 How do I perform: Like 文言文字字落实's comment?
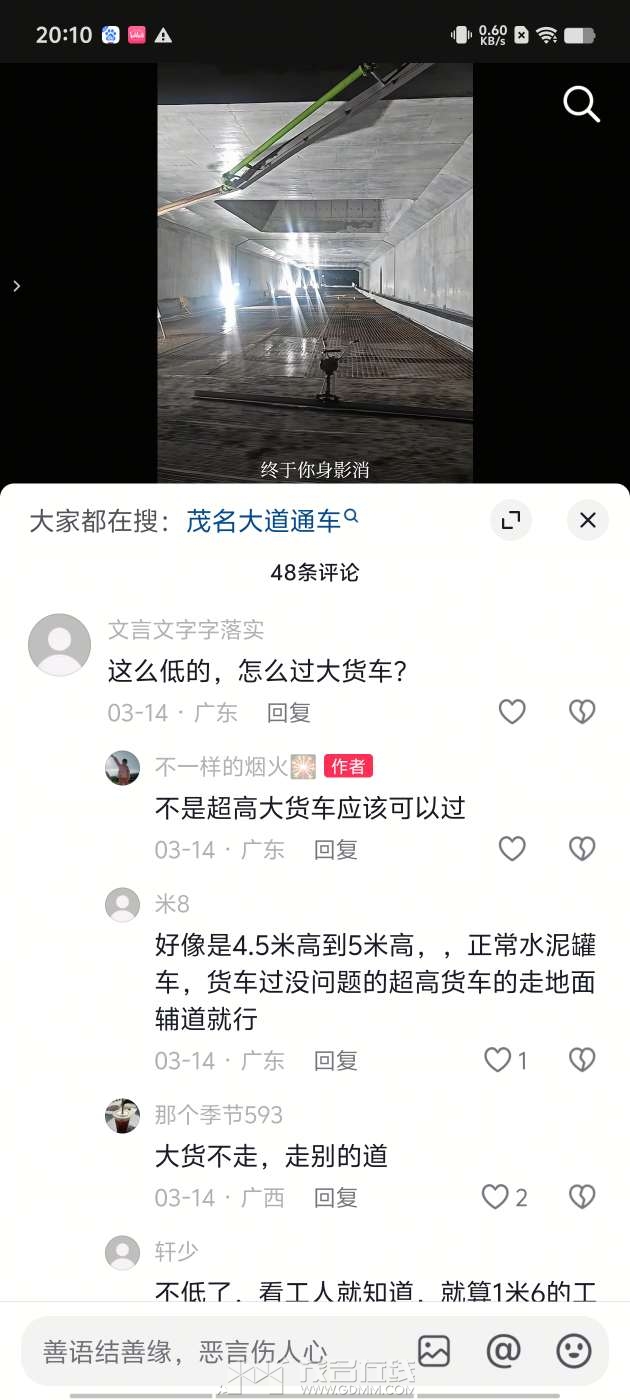[x=512, y=712]
